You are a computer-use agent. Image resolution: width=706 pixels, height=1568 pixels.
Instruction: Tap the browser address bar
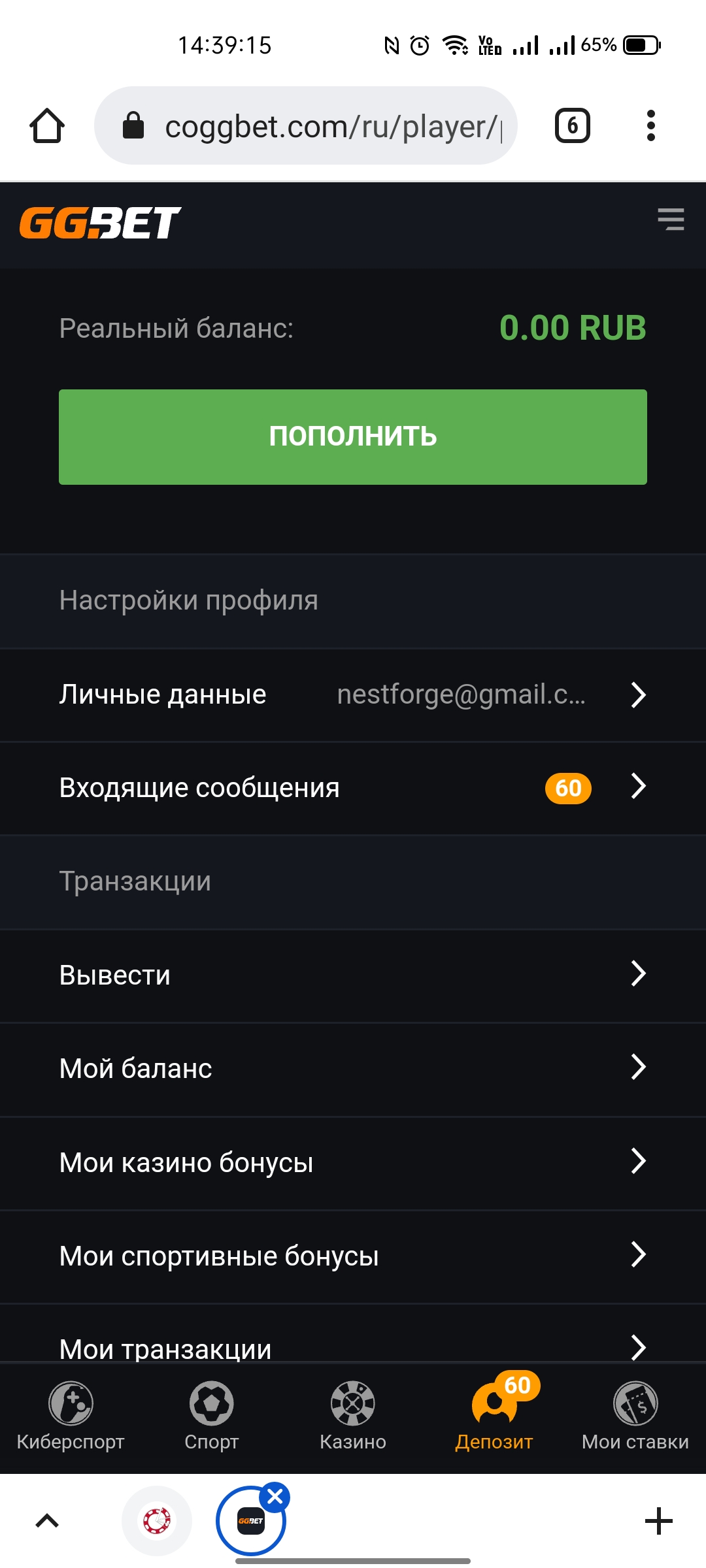coord(306,125)
